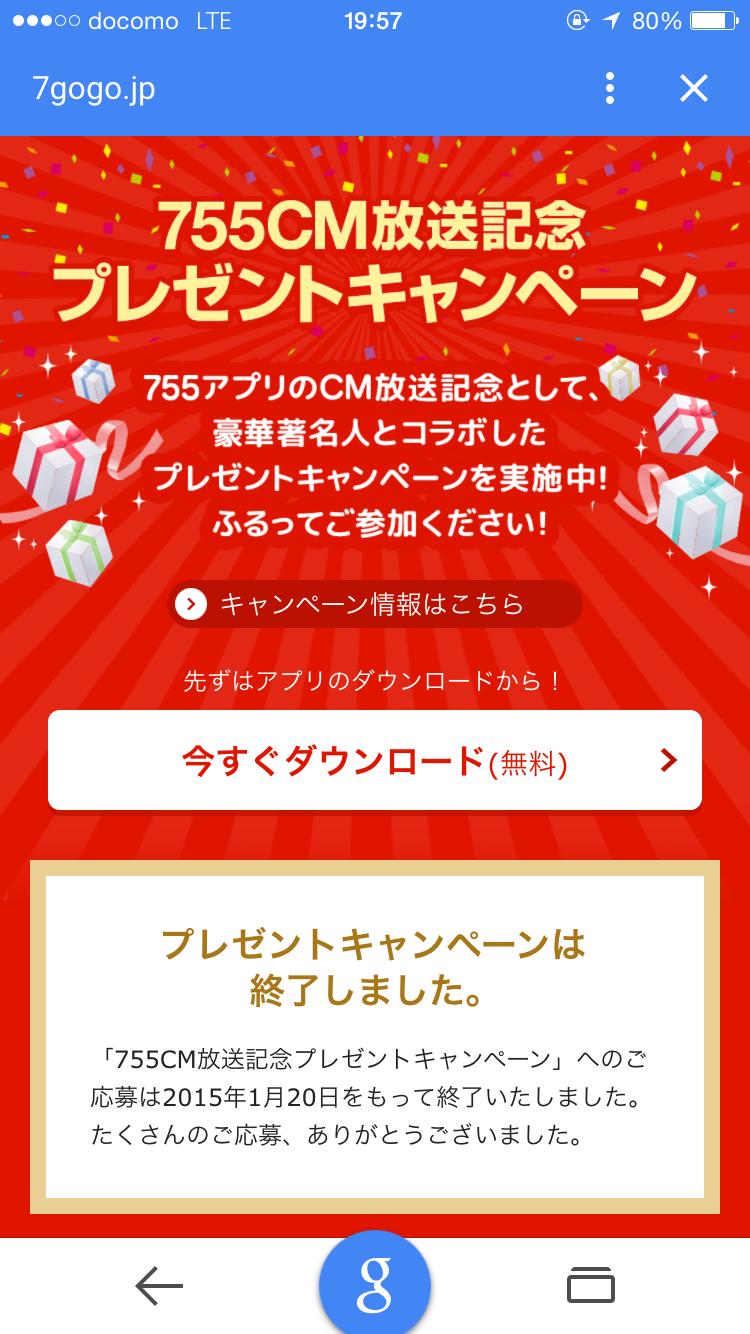Open the three-dot overflow menu
The width and height of the screenshot is (750, 1334).
[610, 89]
